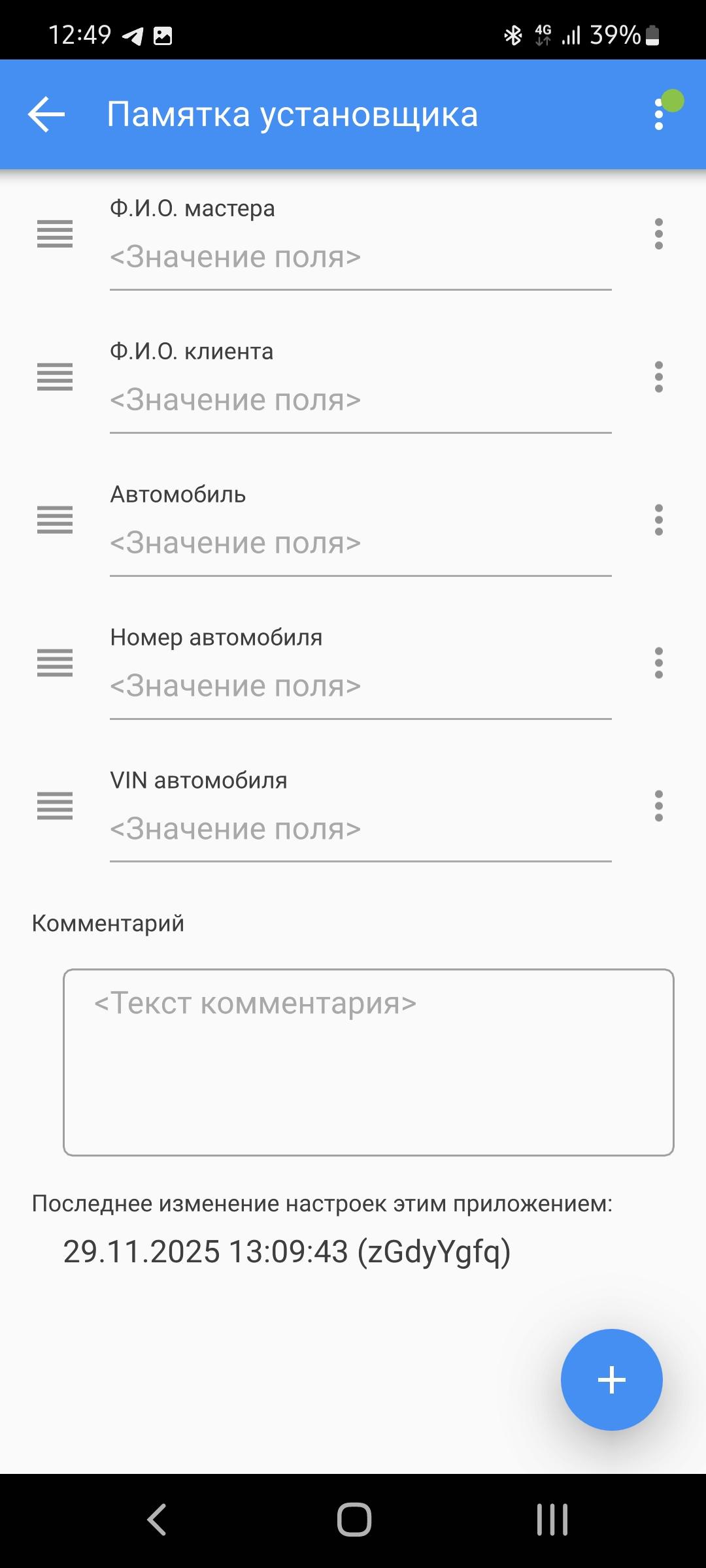Open options for Автомобиль field

(658, 520)
